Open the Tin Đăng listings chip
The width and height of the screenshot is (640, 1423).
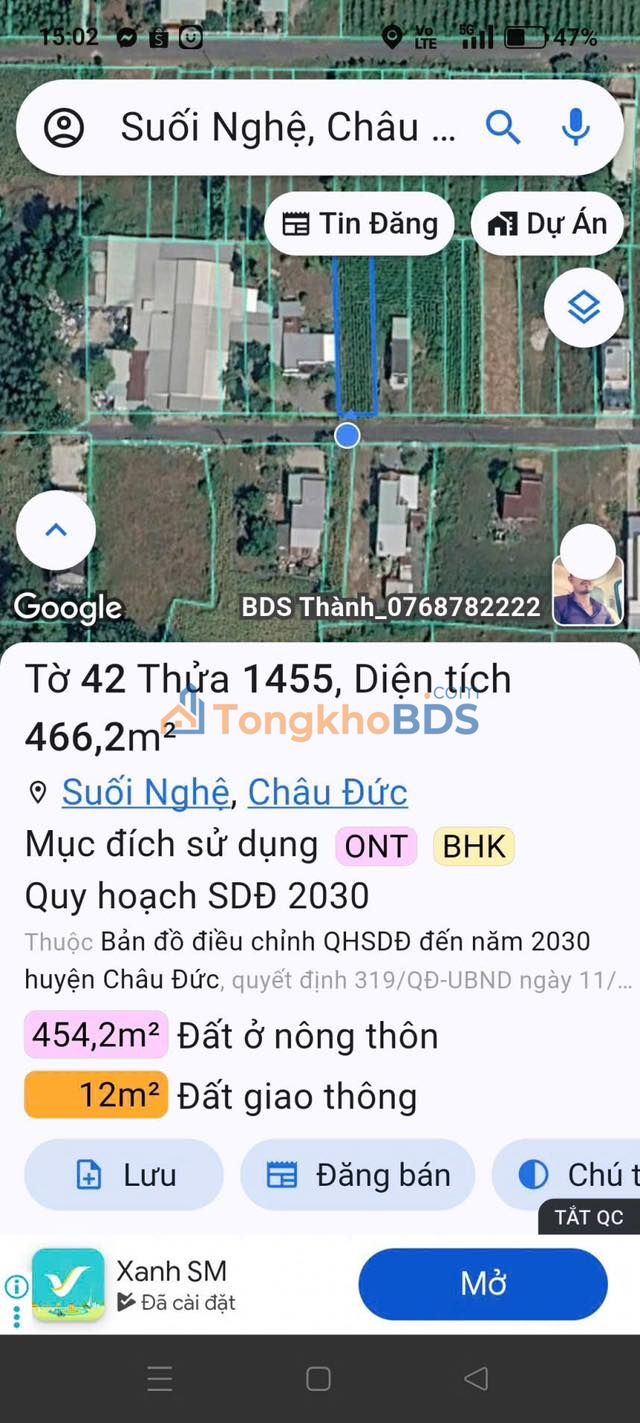(x=360, y=224)
